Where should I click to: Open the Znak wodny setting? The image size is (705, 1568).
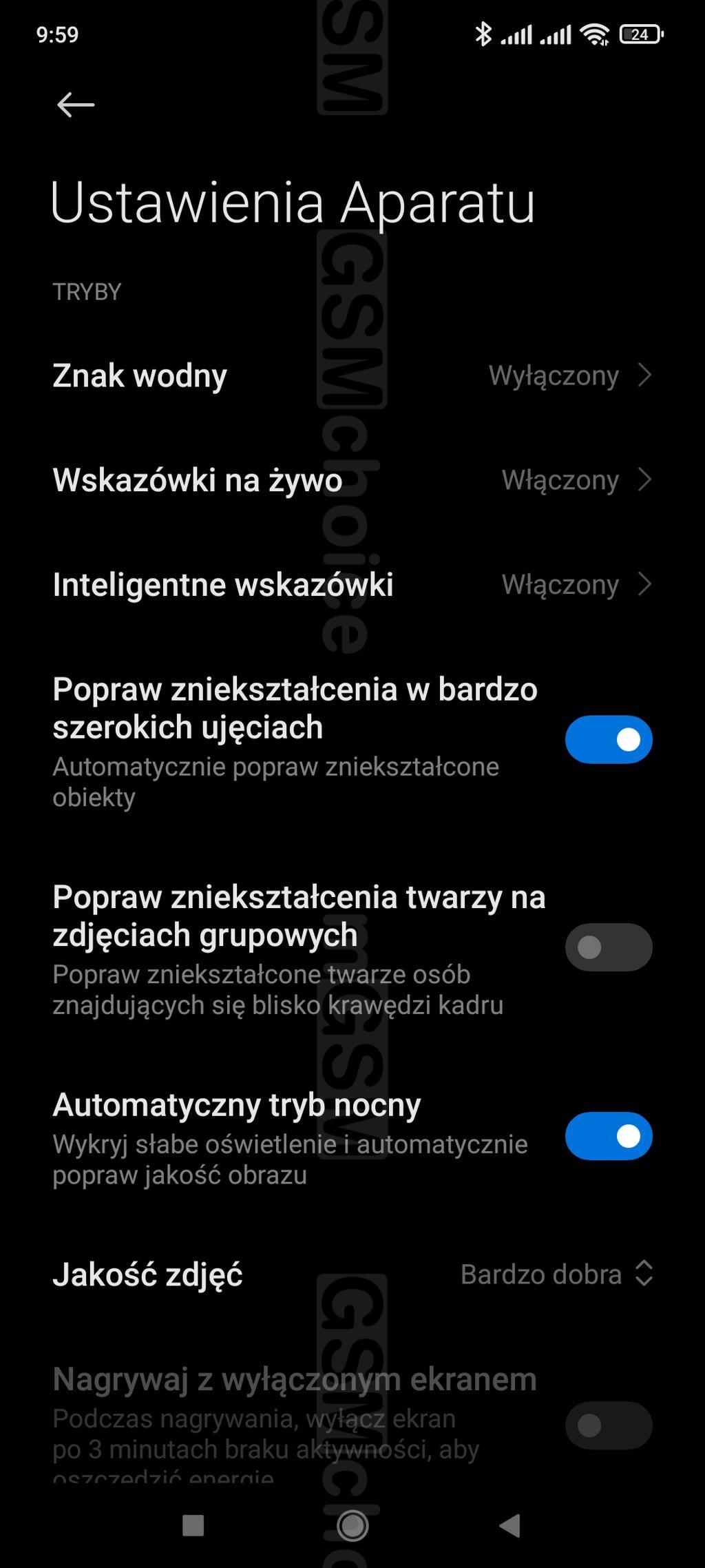351,376
